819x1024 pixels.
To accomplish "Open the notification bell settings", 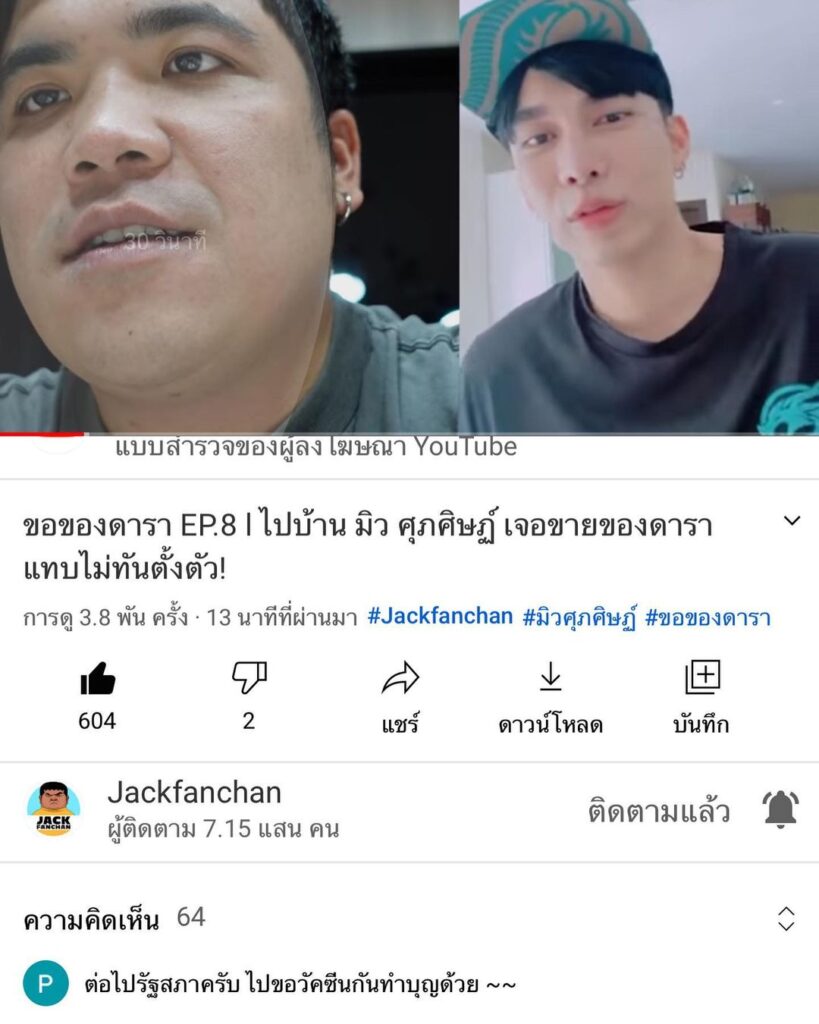I will (x=780, y=810).
